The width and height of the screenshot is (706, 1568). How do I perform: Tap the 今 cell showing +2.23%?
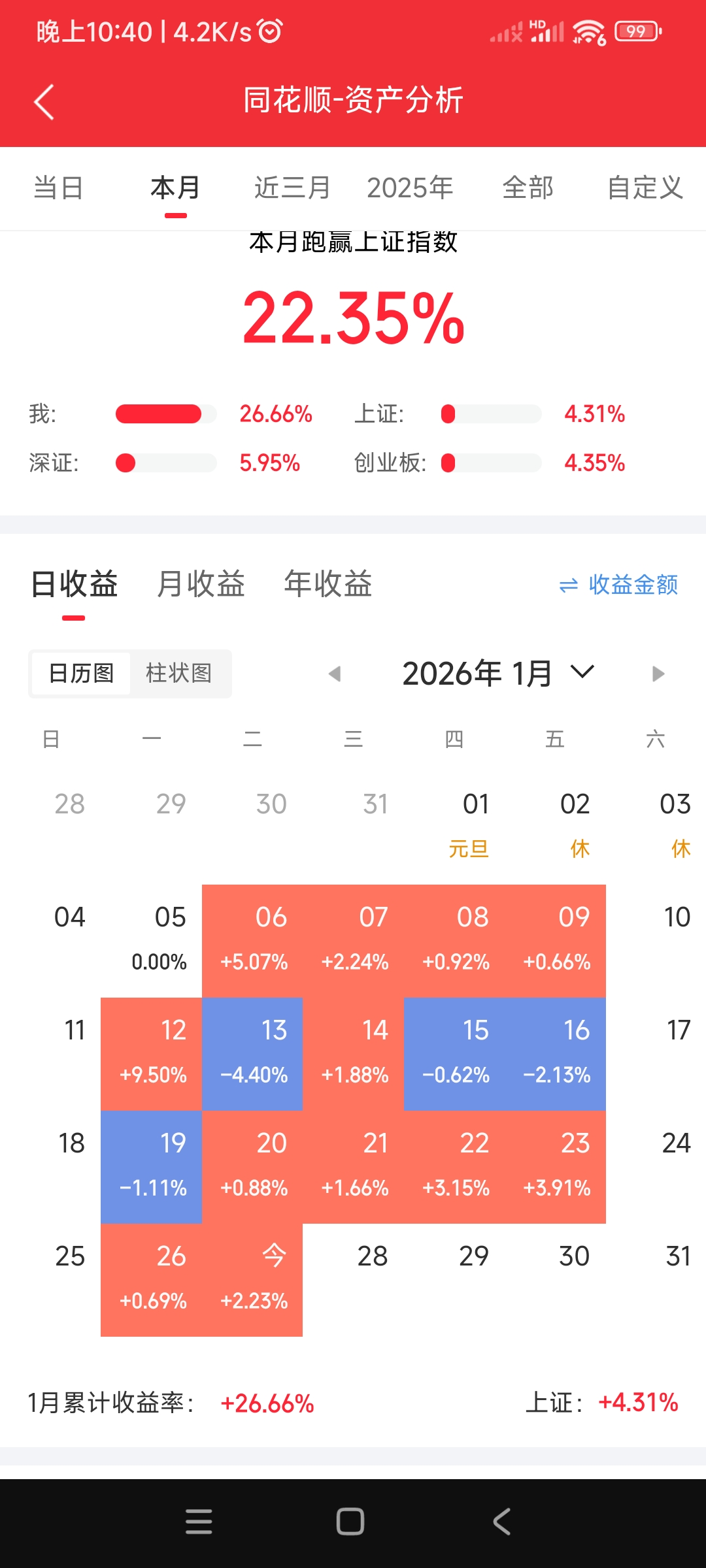pos(252,1279)
